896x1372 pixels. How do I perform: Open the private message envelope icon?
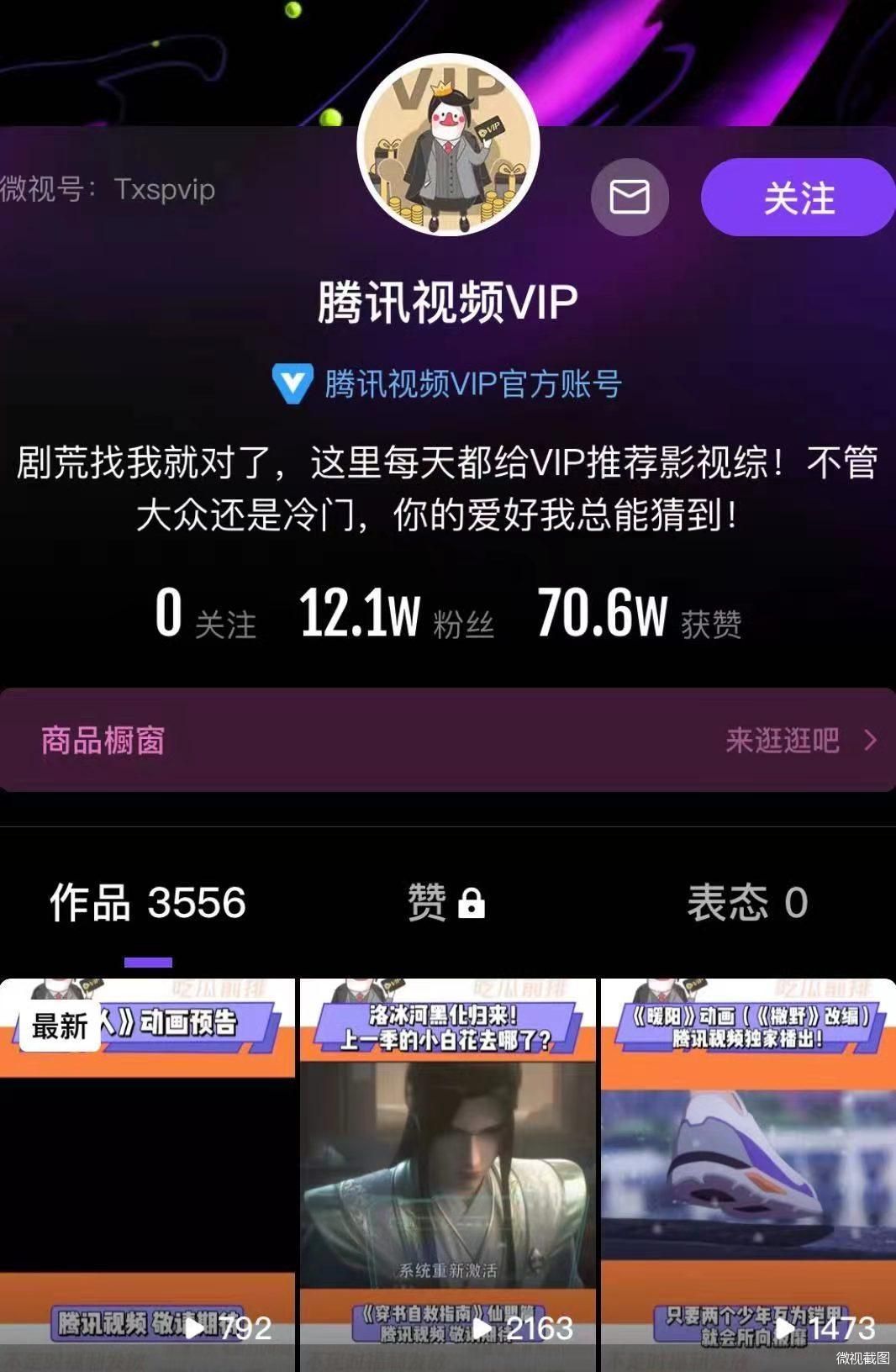pyautogui.click(x=630, y=198)
